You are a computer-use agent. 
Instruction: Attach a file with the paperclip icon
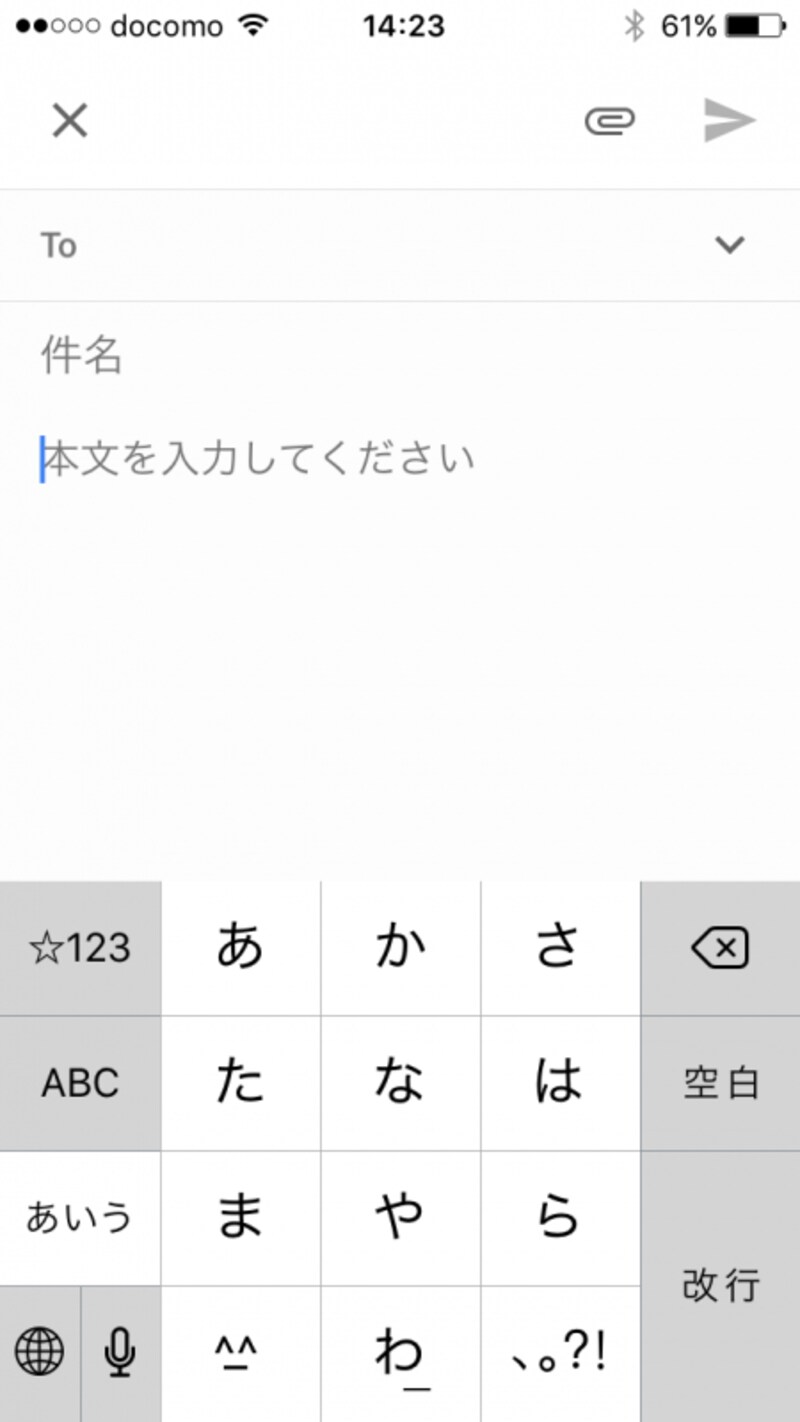coord(611,120)
